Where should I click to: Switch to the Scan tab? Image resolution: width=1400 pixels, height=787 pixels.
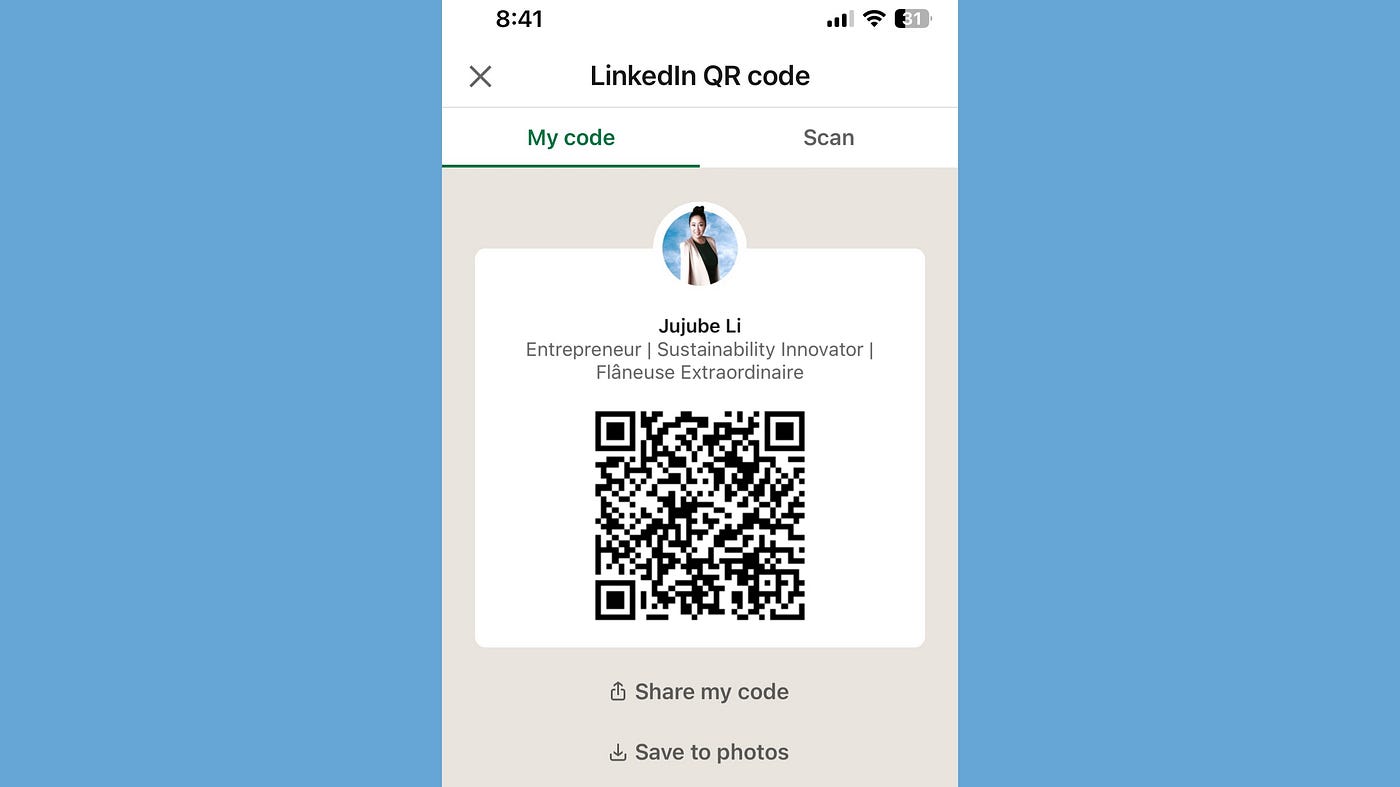click(x=828, y=138)
